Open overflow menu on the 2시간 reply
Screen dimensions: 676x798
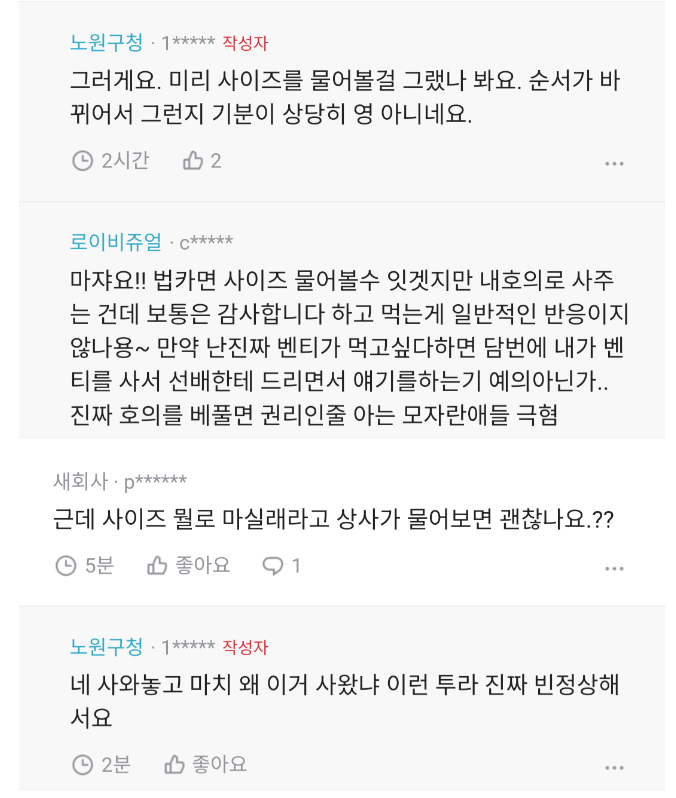(614, 163)
